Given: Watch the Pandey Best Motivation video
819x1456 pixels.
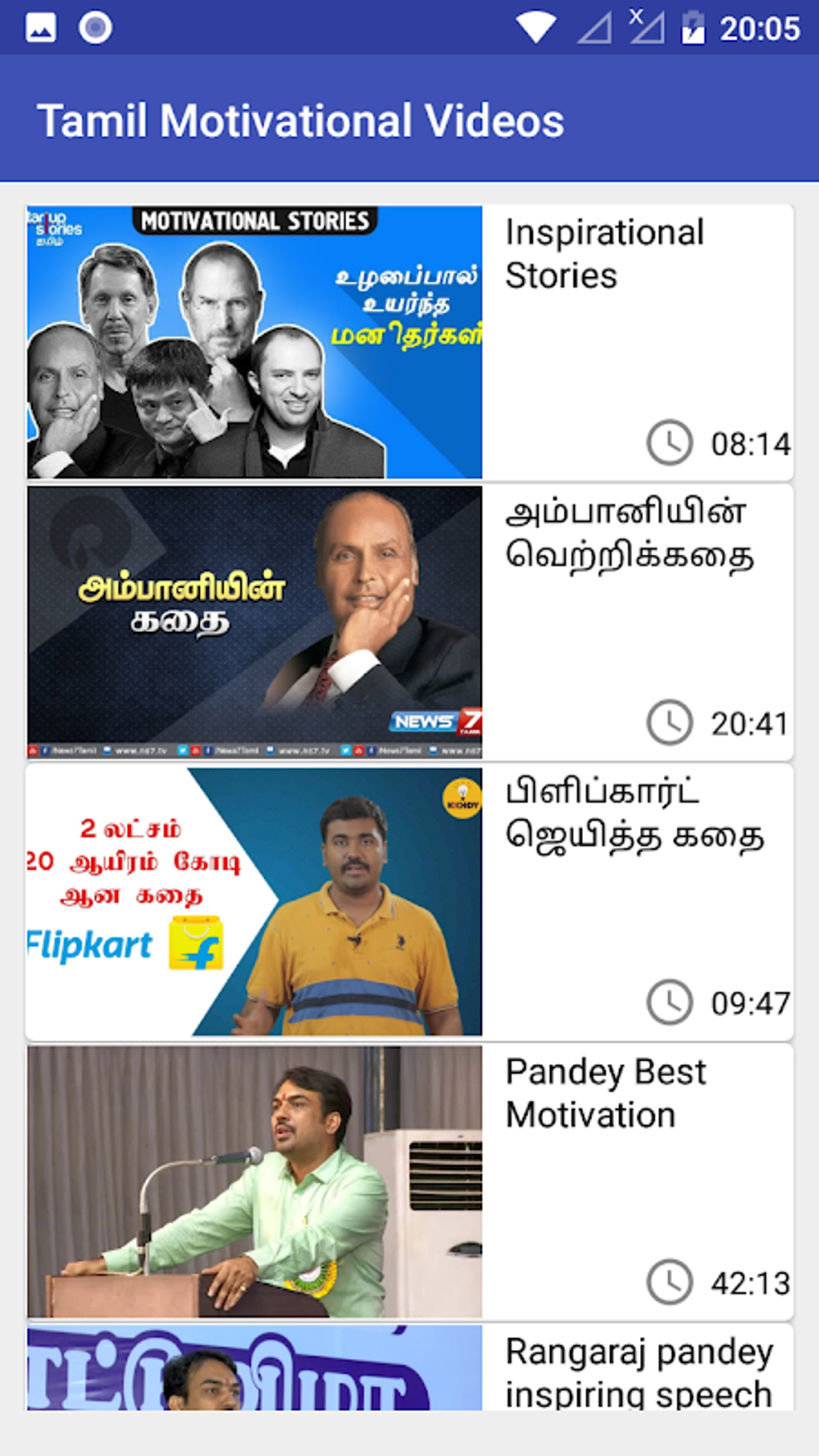Looking at the screenshot, I should point(409,1181).
